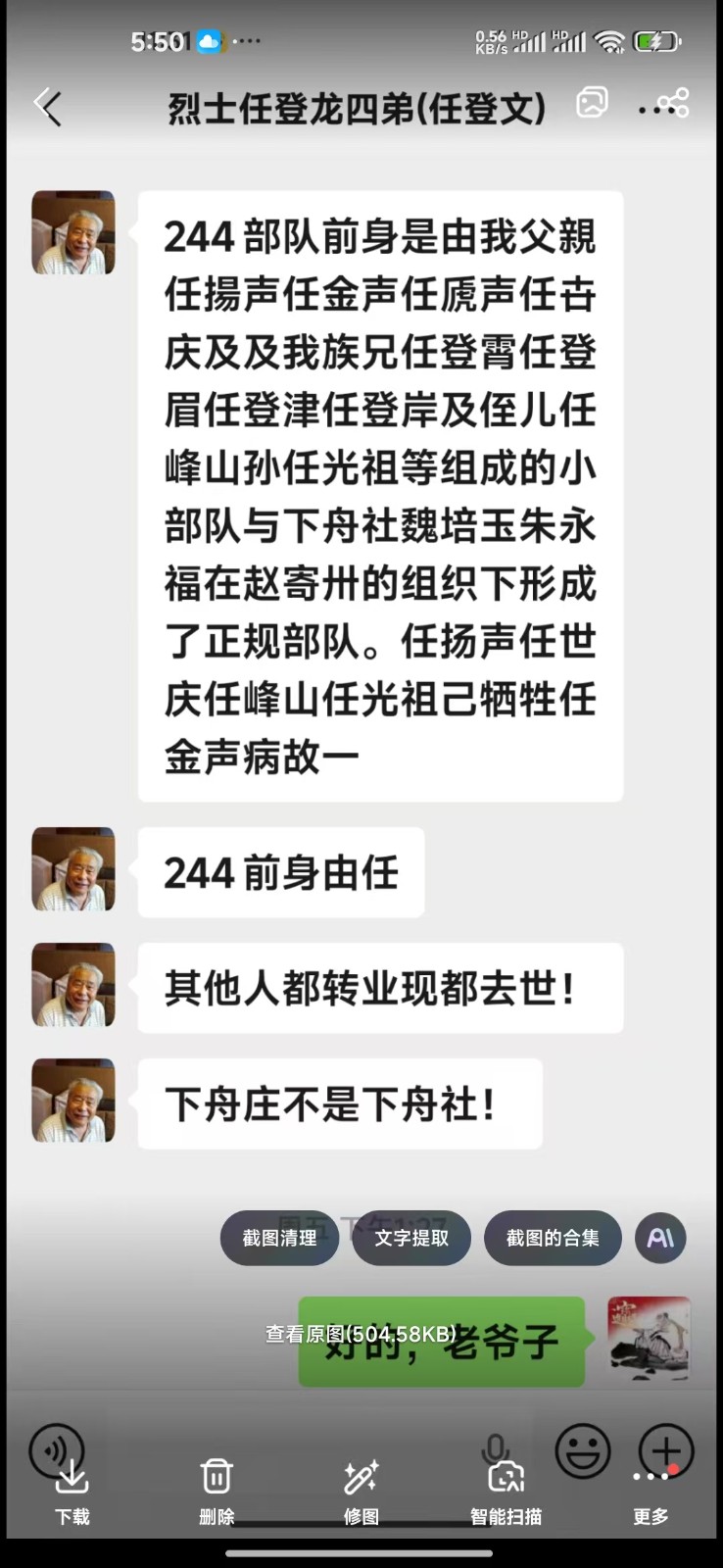Open the image gallery icon at top
Screen dimensions: 723x1568
(592, 103)
